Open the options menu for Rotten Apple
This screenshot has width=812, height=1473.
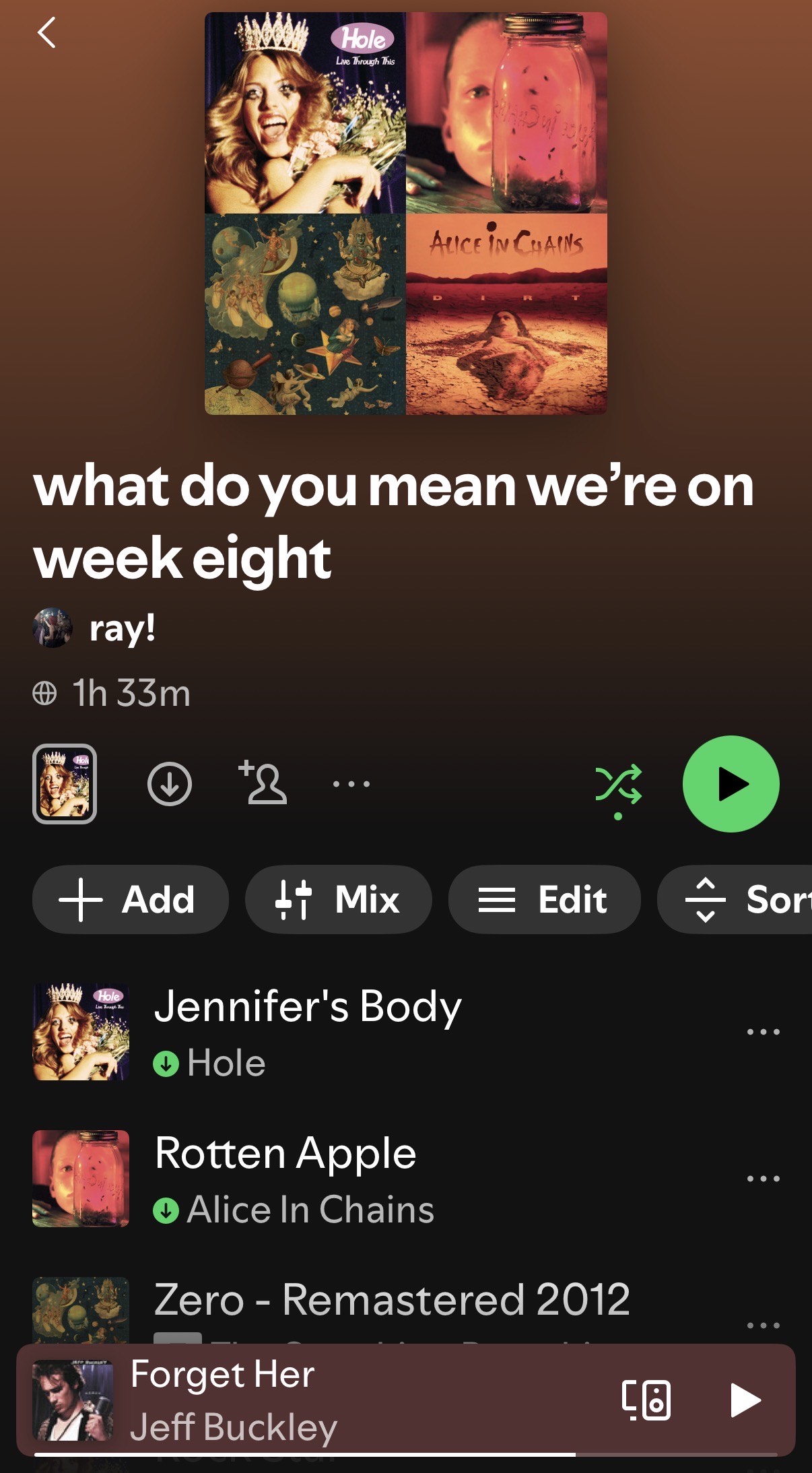(x=763, y=1179)
